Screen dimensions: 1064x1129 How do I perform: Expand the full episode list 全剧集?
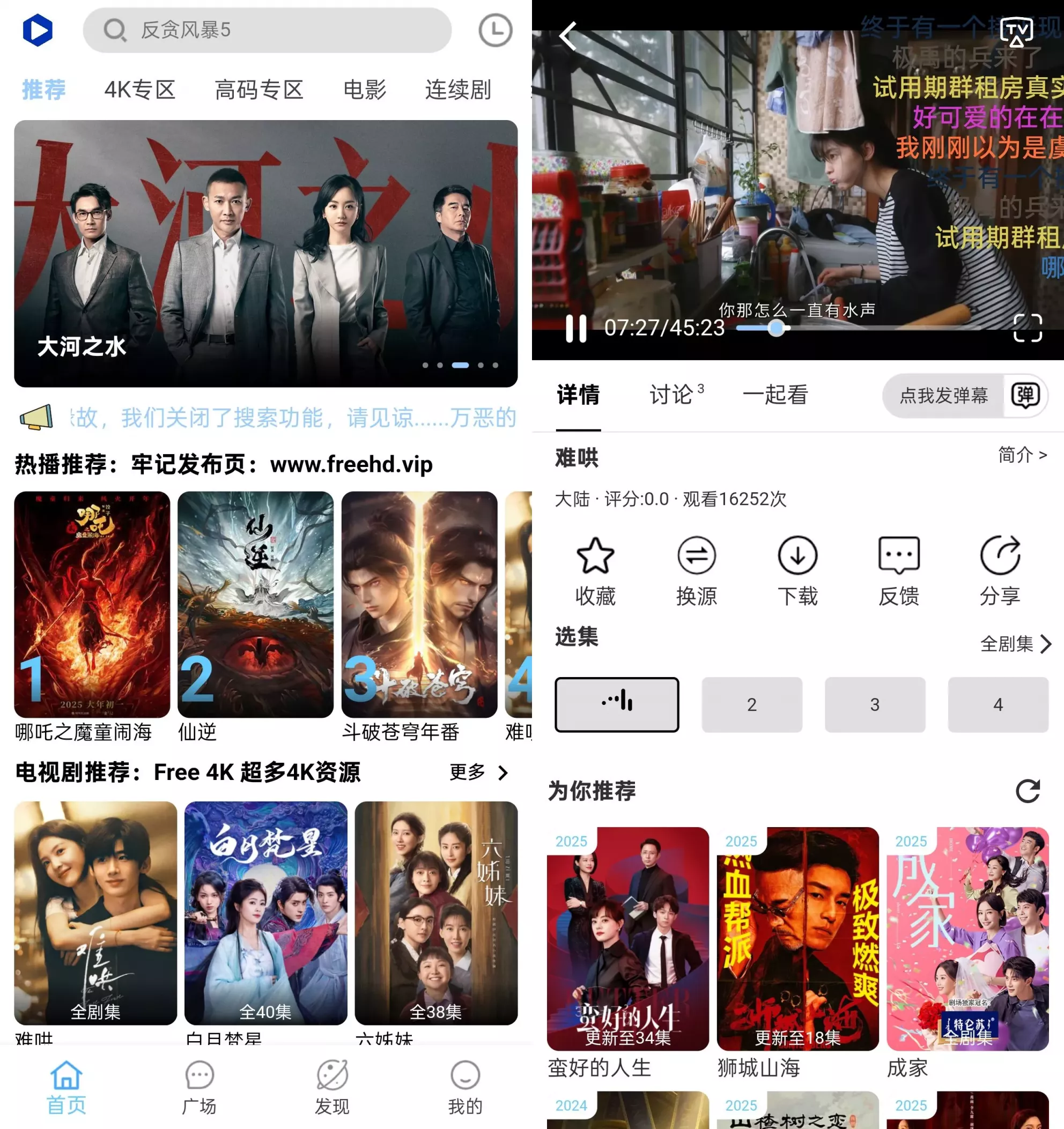(x=1016, y=644)
